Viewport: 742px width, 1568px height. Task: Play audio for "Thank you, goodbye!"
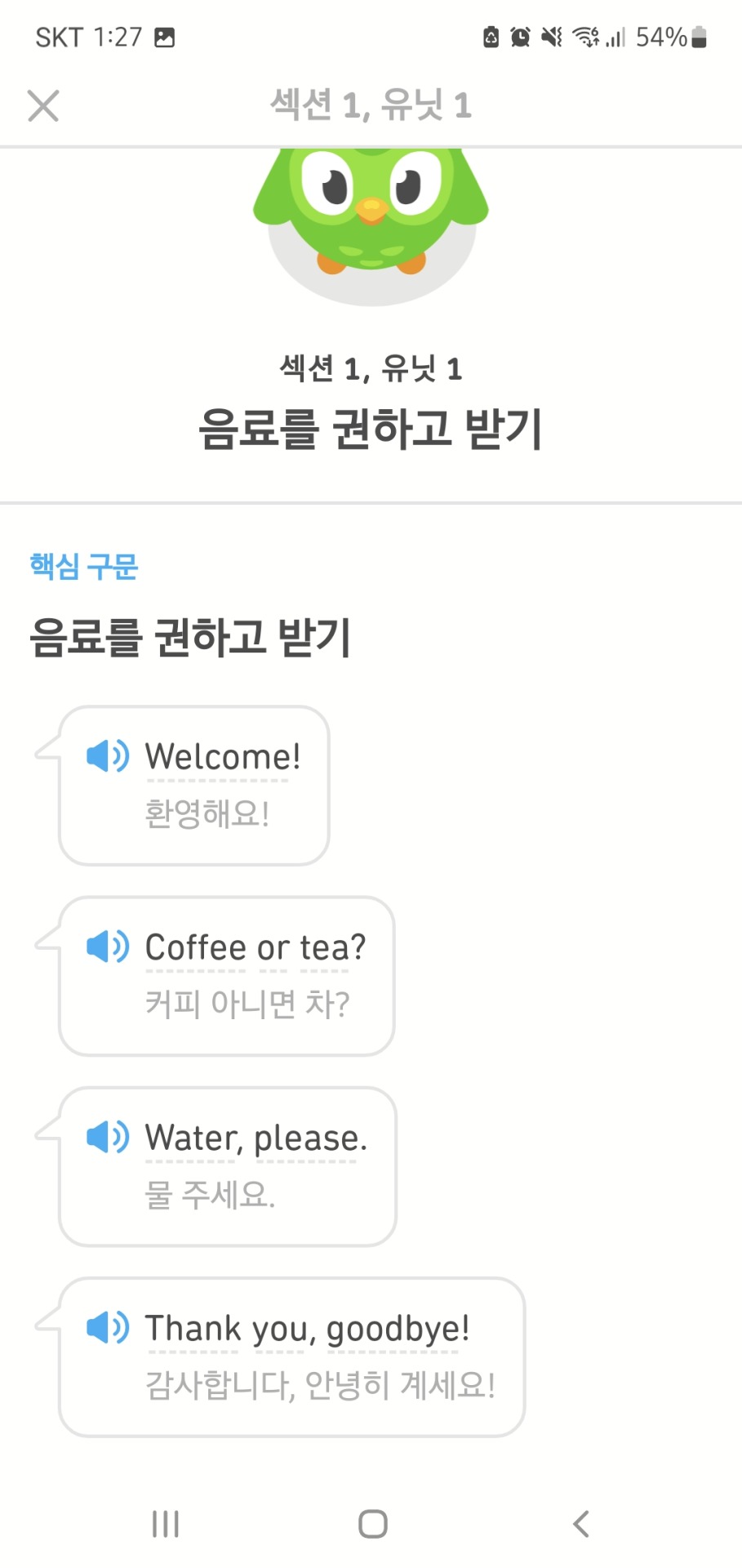click(108, 1328)
